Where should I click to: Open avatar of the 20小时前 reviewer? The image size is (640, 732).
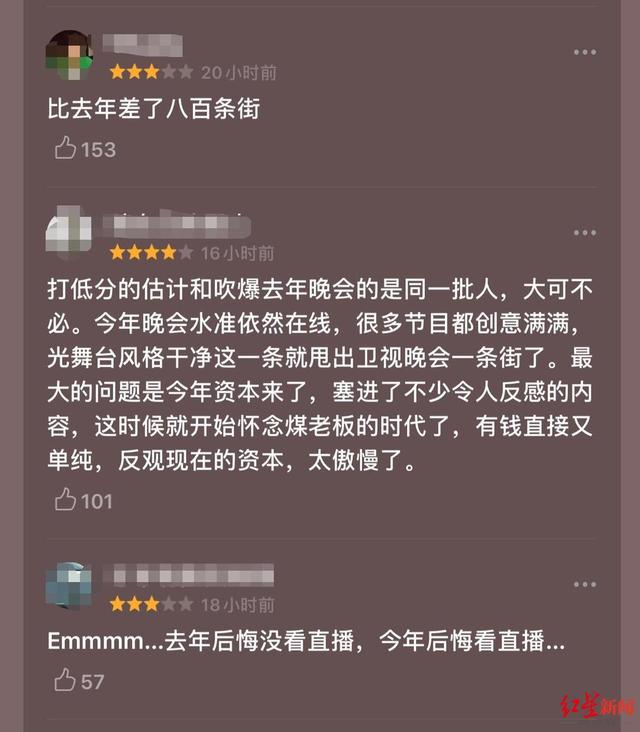pos(69,55)
